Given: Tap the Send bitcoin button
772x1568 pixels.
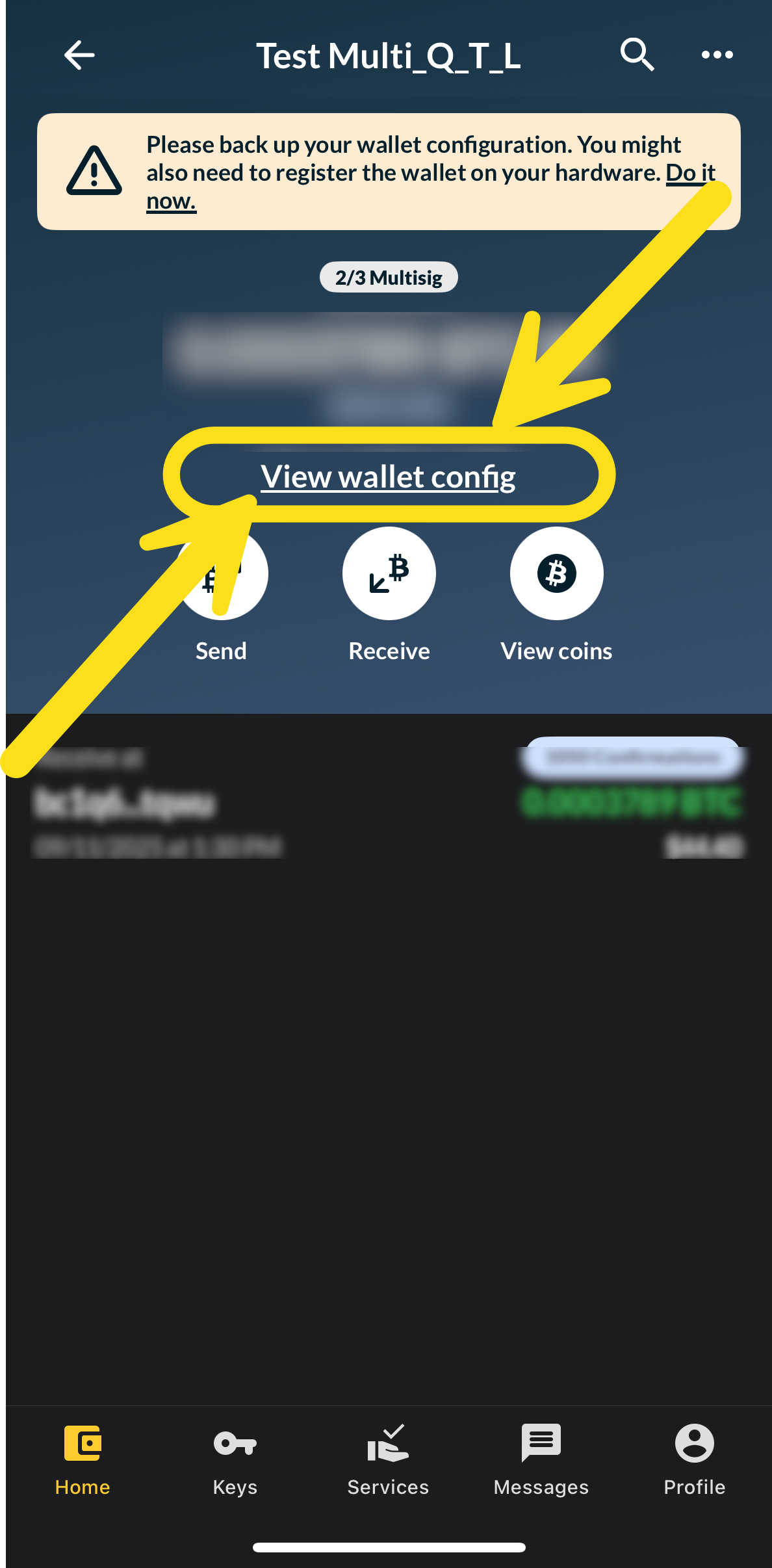Looking at the screenshot, I should [222, 575].
